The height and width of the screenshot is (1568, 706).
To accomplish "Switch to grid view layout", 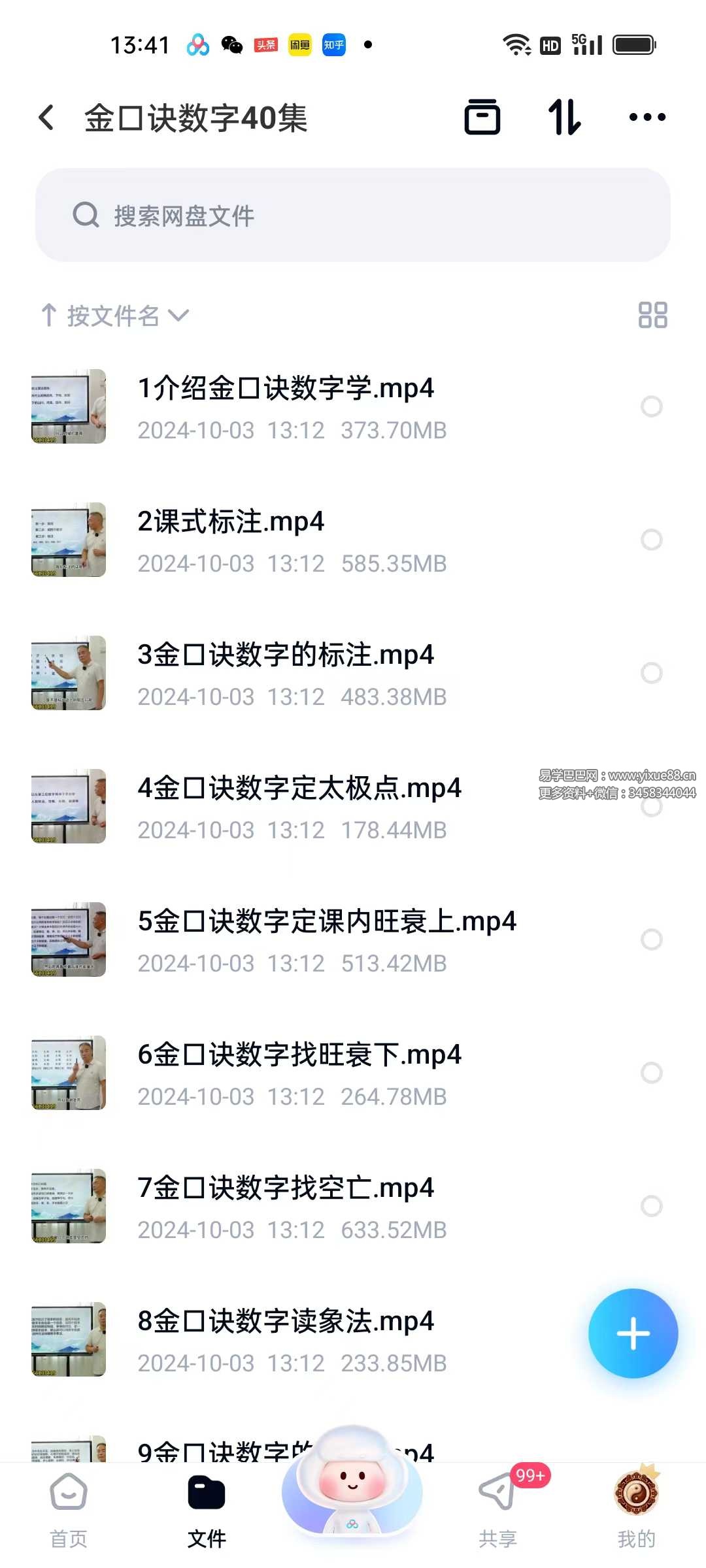I will 652,315.
